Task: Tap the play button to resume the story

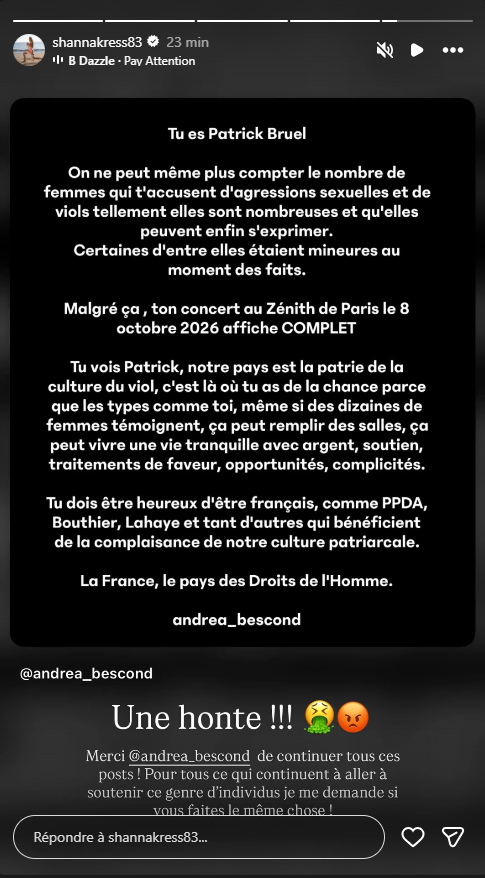Action: (417, 50)
